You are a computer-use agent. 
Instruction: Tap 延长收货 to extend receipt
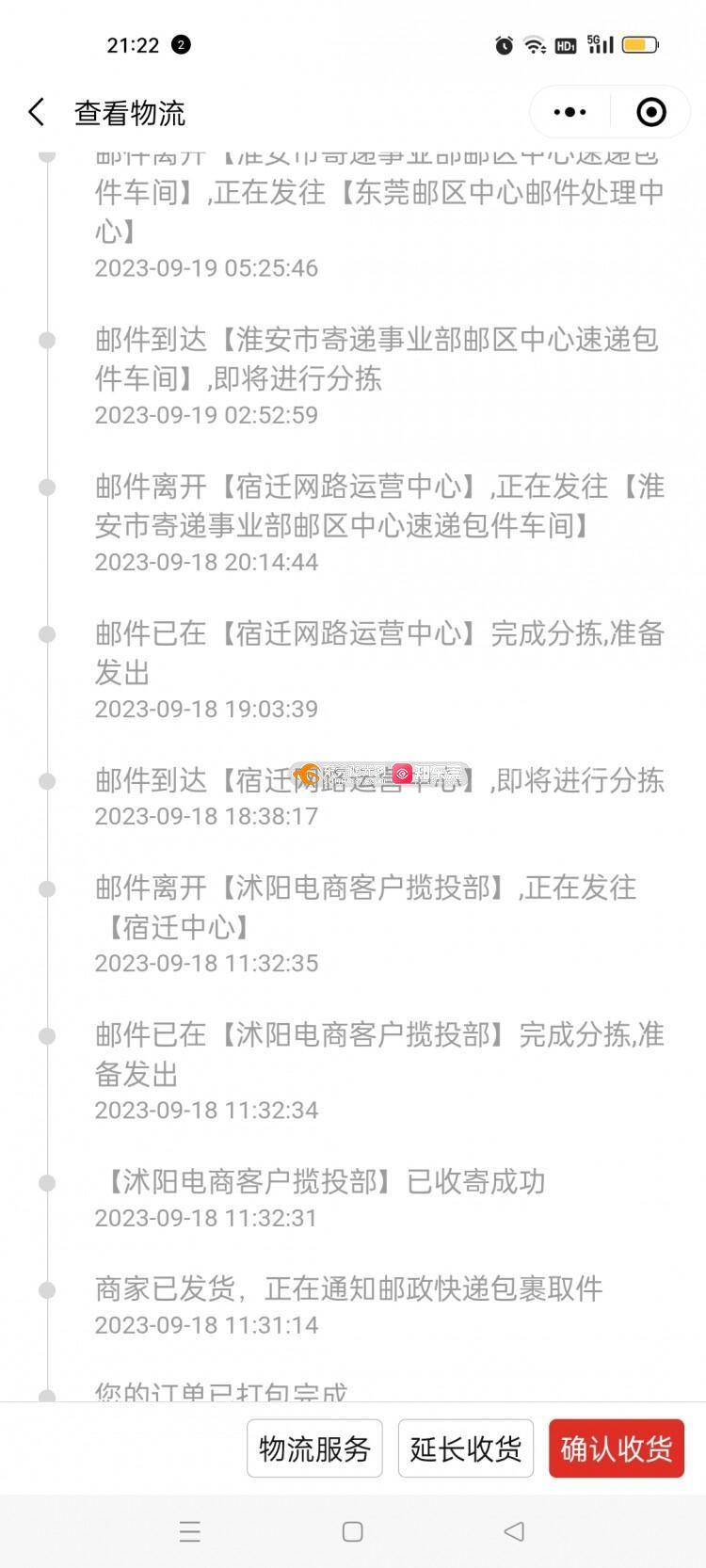click(466, 1448)
